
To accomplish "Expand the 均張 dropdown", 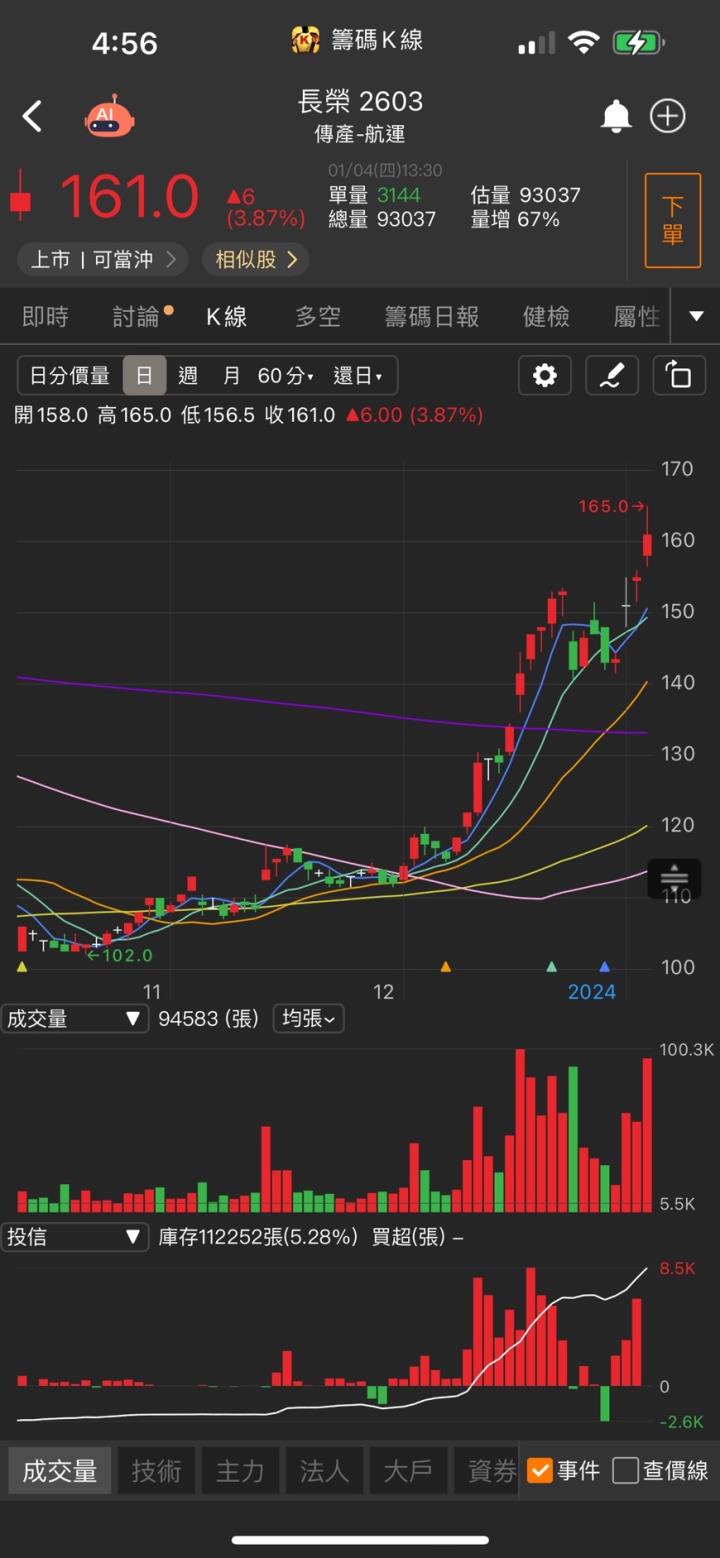I will [308, 1018].
